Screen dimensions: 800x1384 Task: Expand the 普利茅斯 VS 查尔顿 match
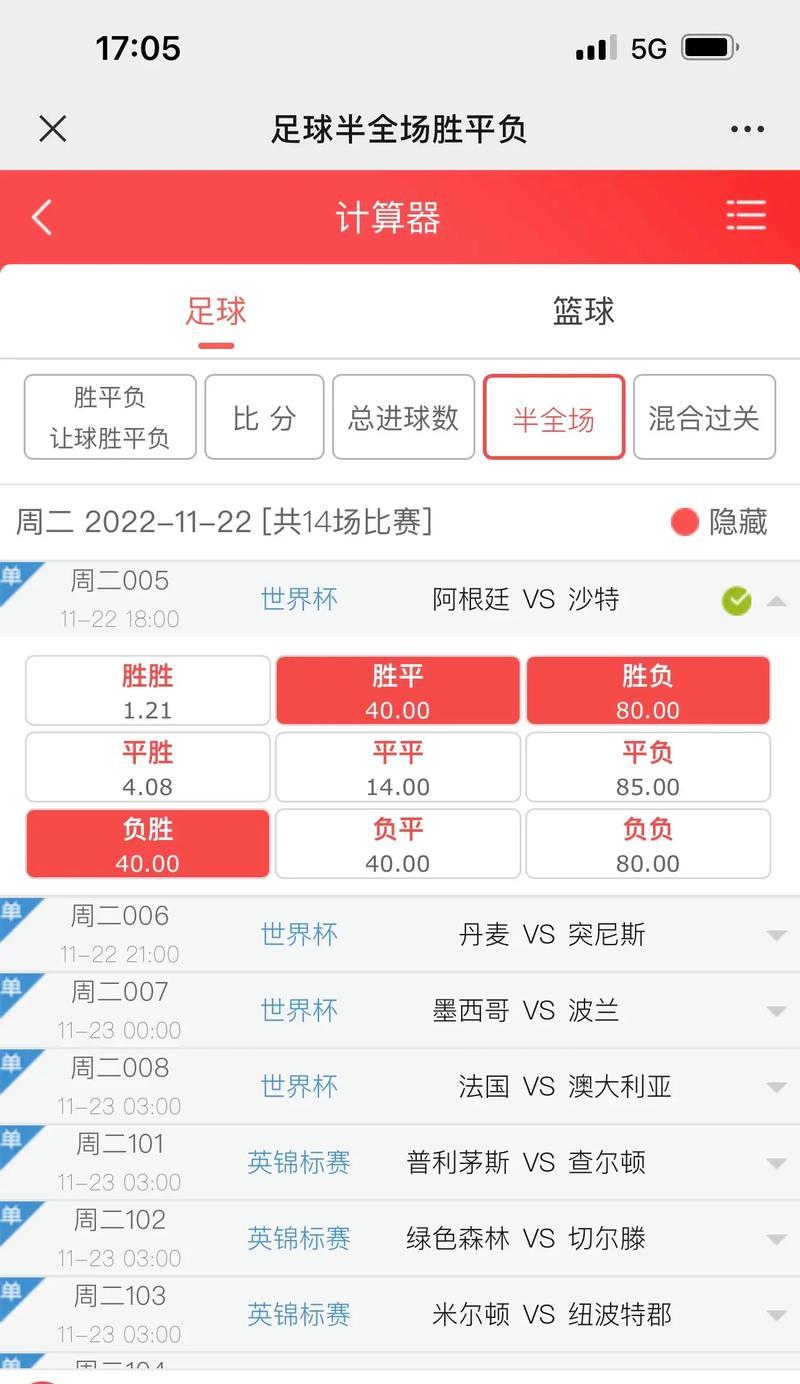[x=400, y=1162]
